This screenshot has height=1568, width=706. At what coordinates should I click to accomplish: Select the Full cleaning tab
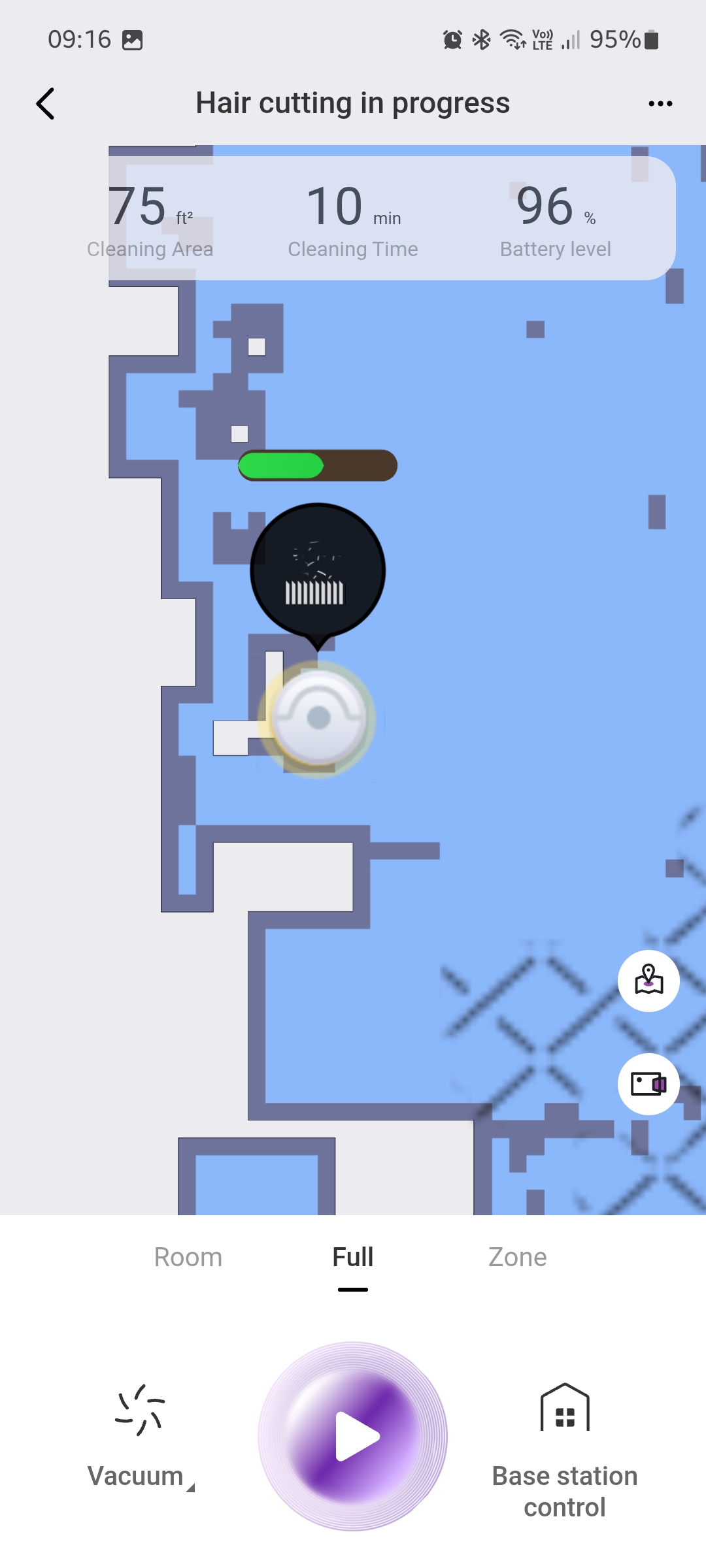click(353, 1258)
